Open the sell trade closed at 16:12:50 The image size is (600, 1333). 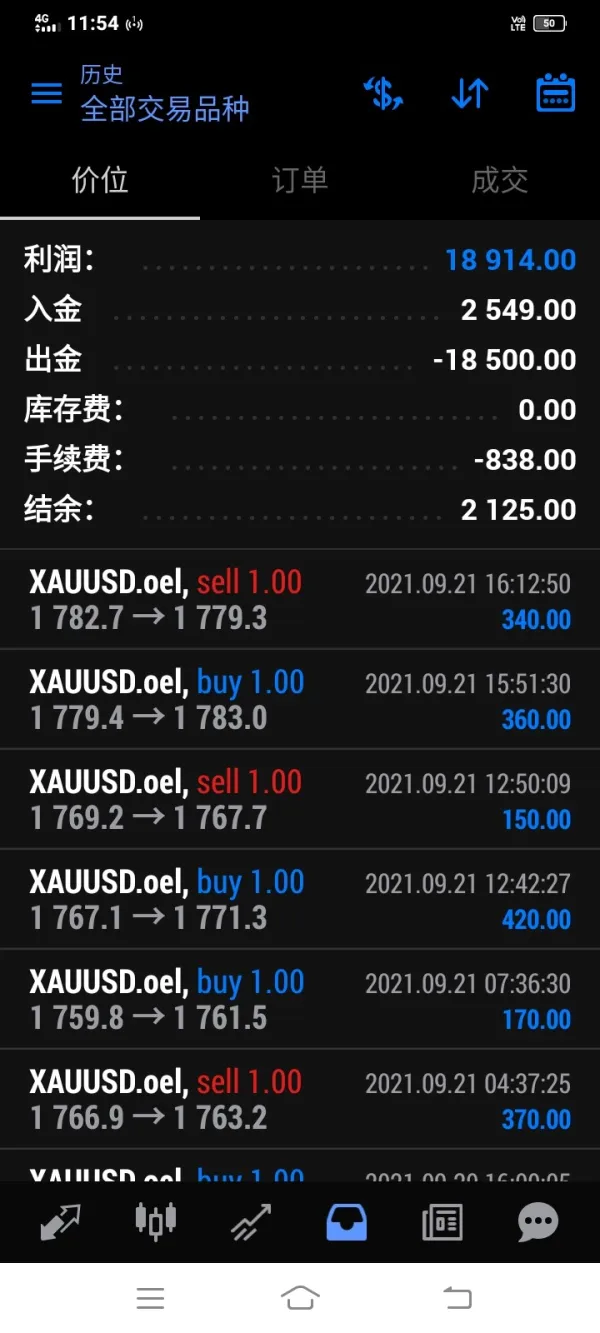tap(300, 600)
